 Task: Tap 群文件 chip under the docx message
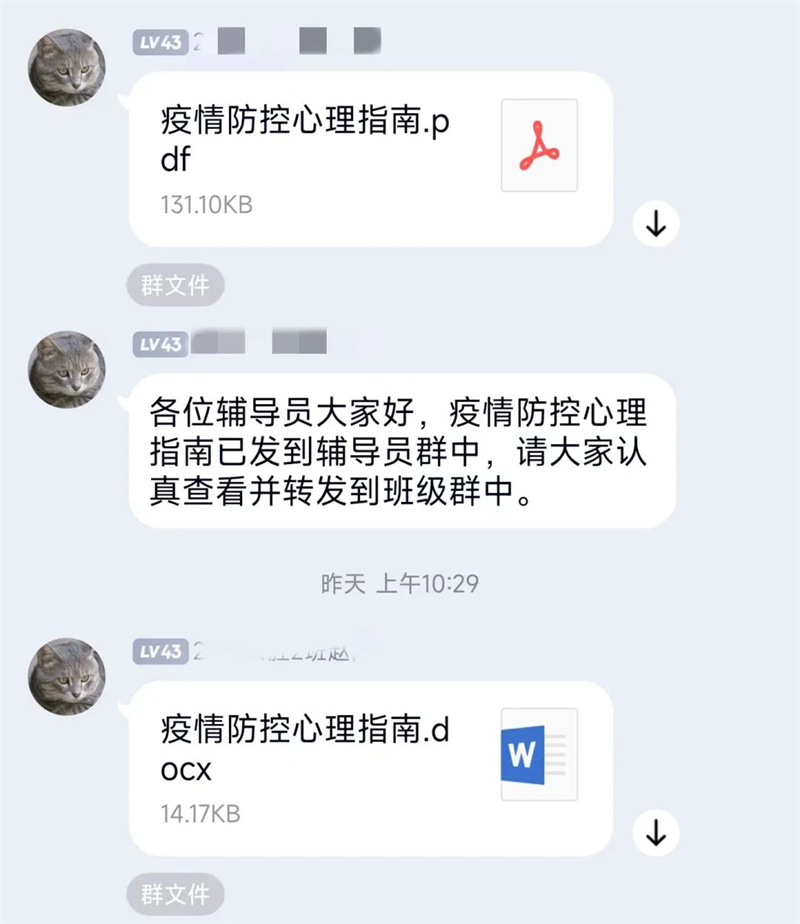[x=175, y=893]
